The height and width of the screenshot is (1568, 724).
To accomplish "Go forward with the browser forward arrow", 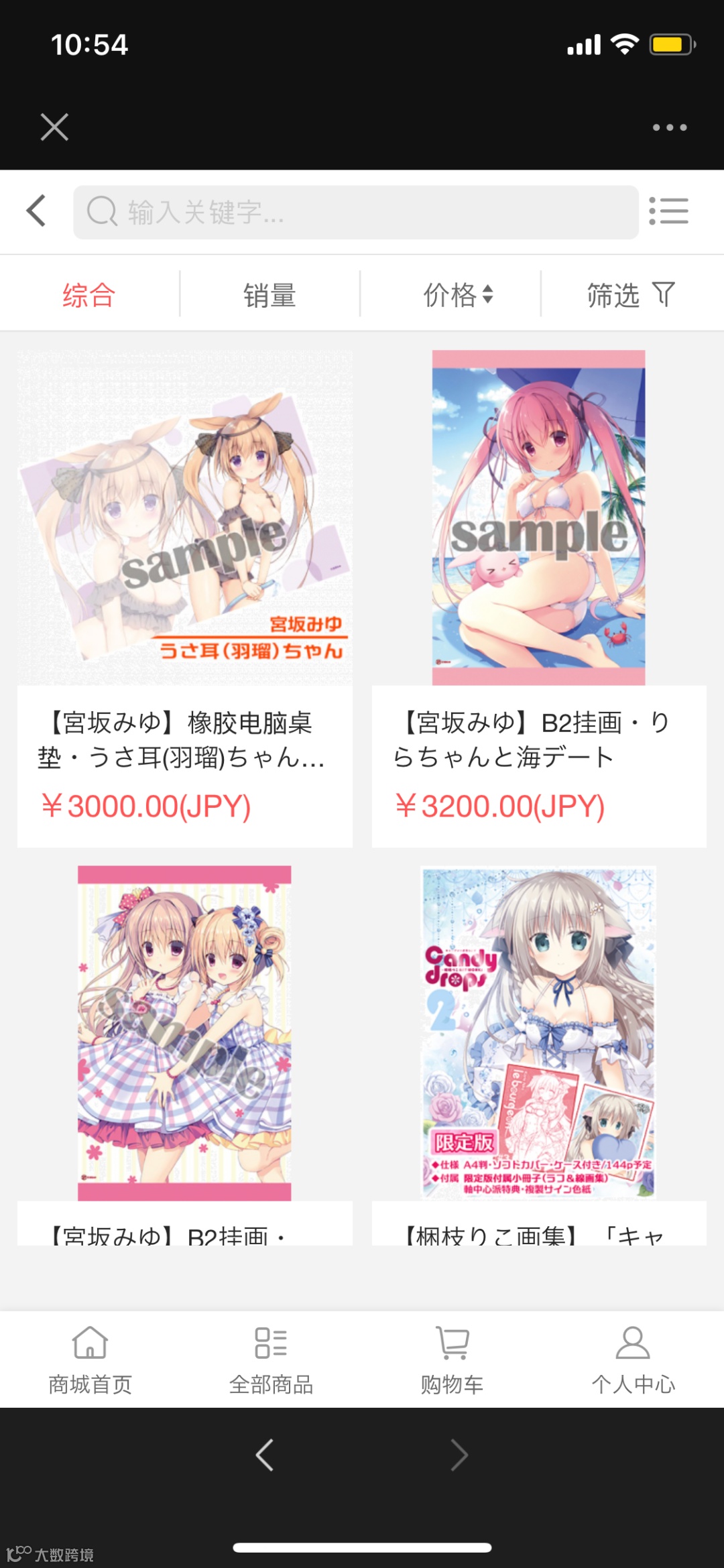I will (x=459, y=1455).
